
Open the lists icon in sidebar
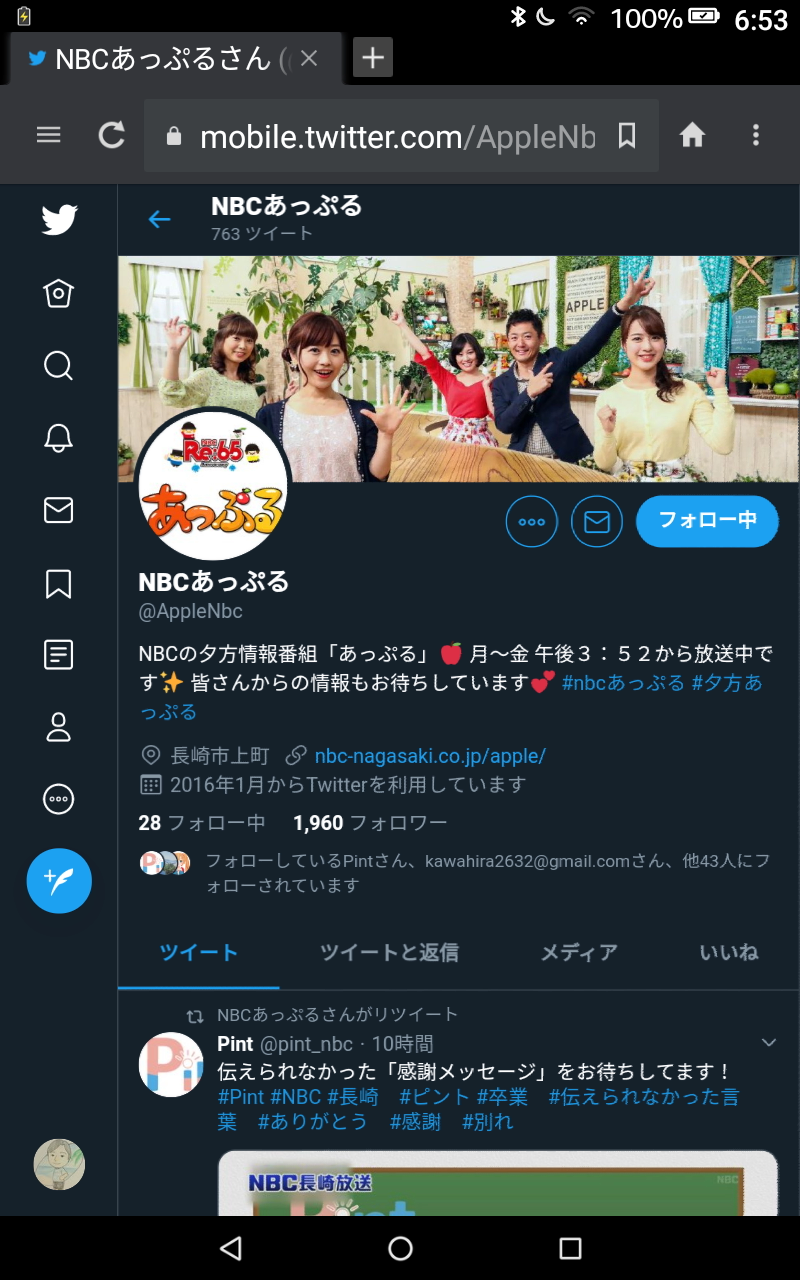59,655
